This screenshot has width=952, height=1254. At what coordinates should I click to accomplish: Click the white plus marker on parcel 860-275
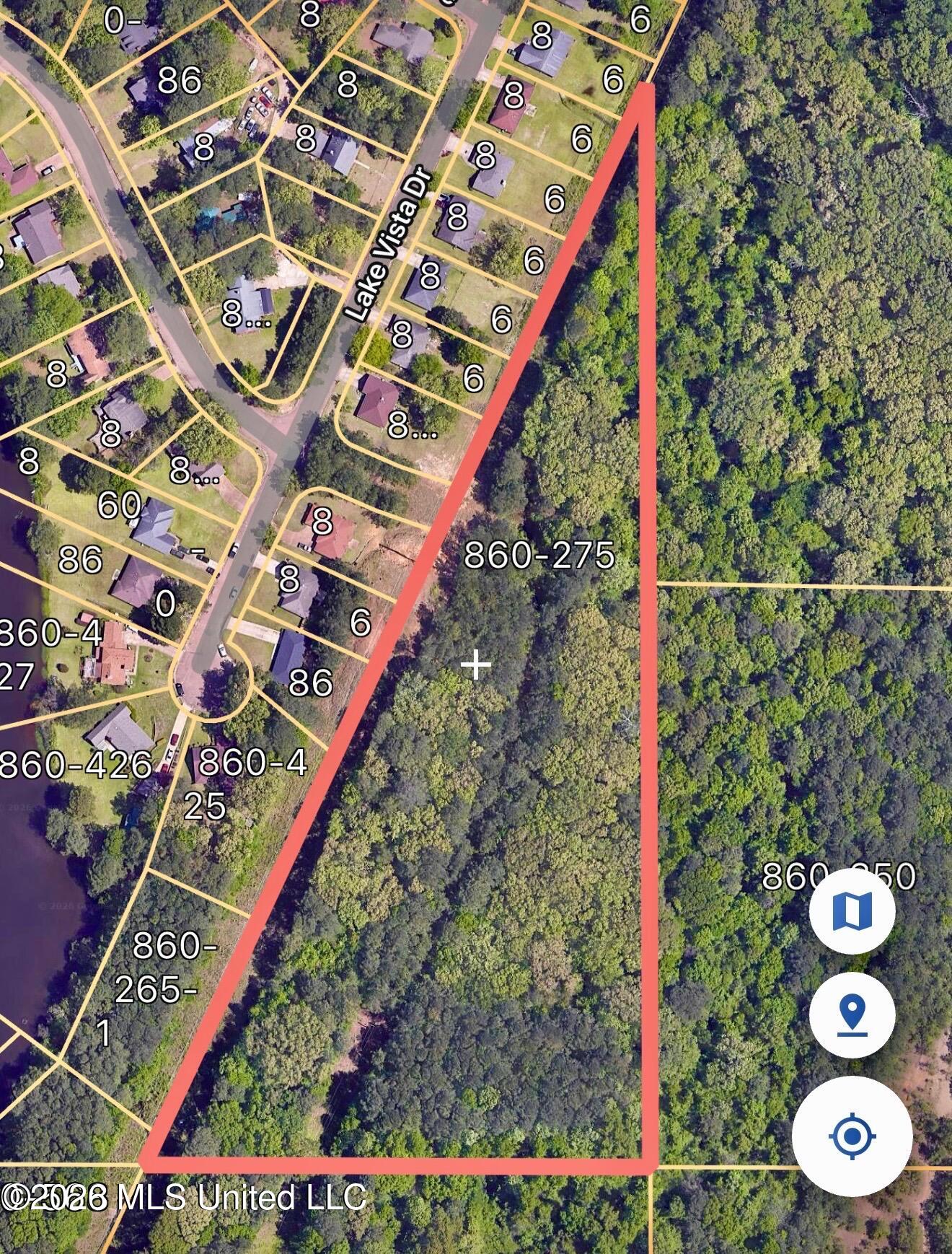coord(476,665)
